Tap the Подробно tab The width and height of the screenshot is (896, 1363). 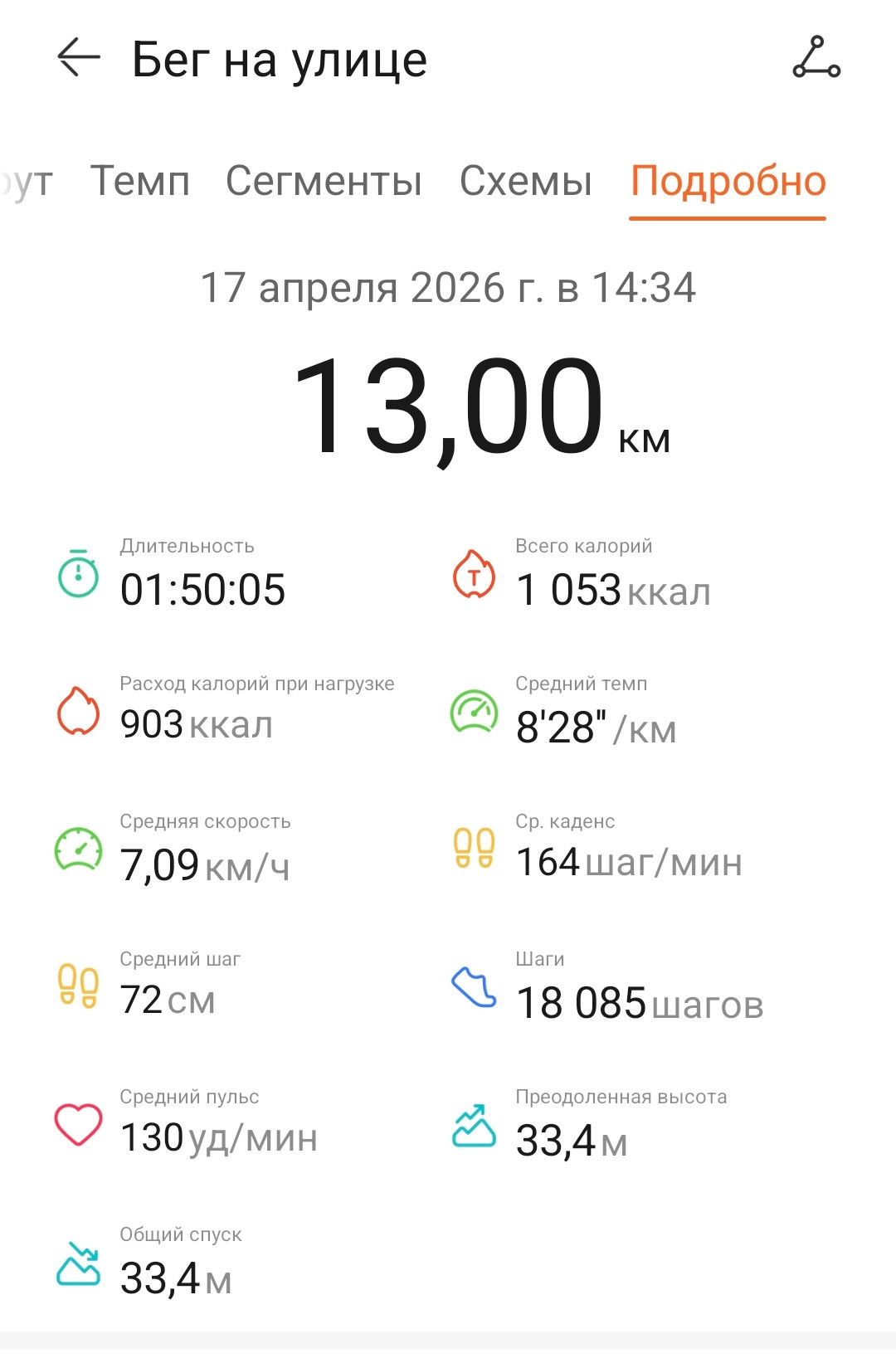point(728,183)
